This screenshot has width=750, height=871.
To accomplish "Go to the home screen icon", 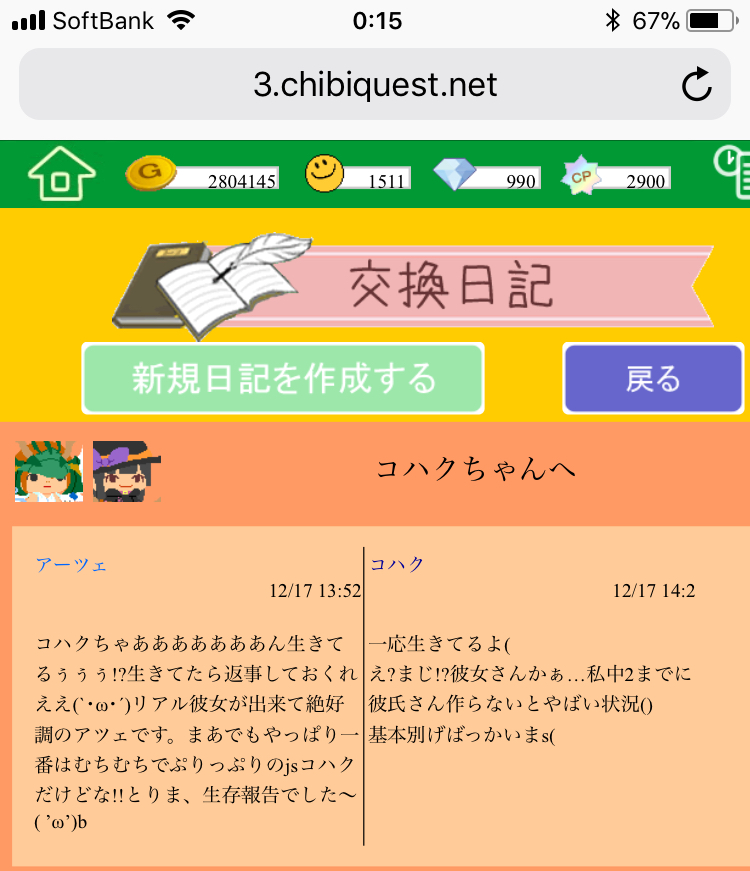I will [62, 175].
